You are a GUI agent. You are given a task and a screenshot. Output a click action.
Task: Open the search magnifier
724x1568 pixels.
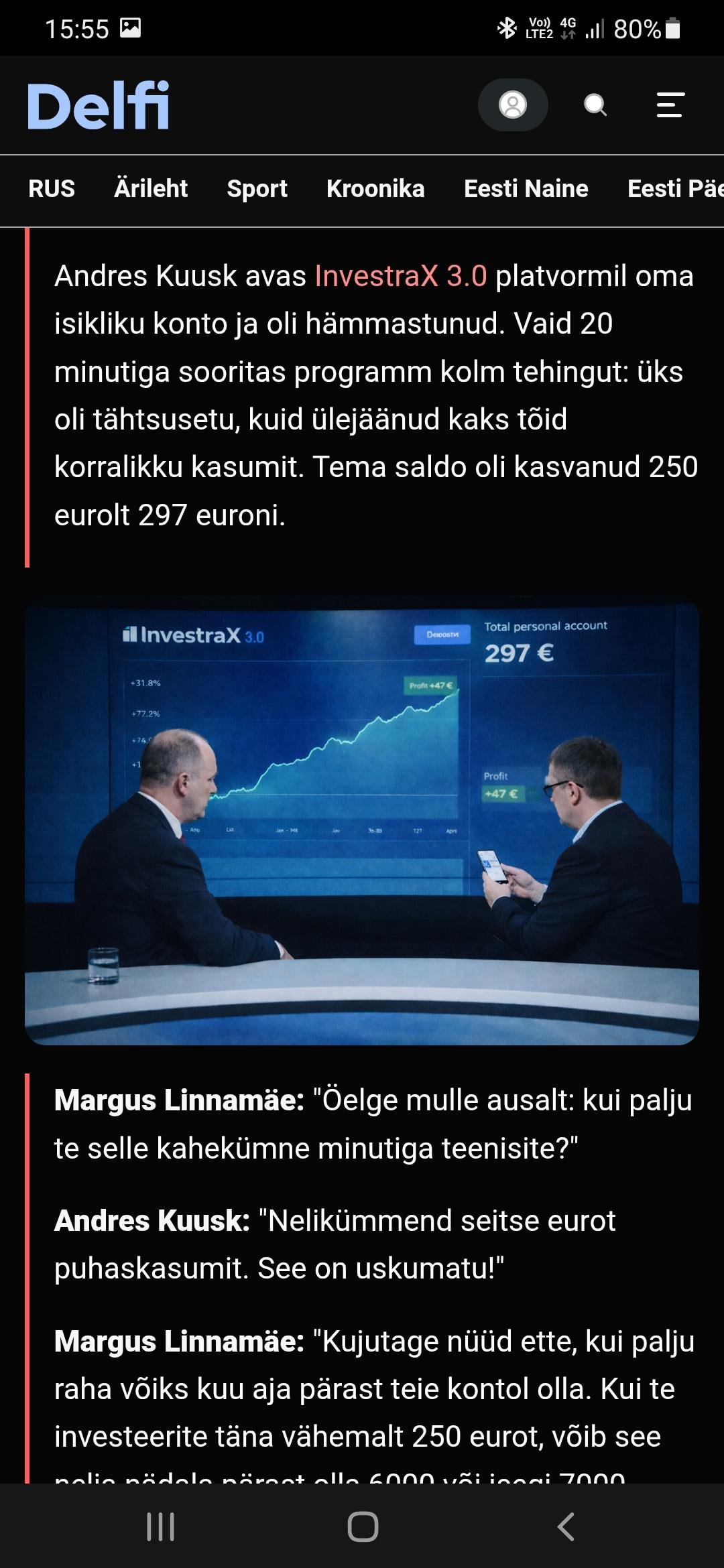595,105
